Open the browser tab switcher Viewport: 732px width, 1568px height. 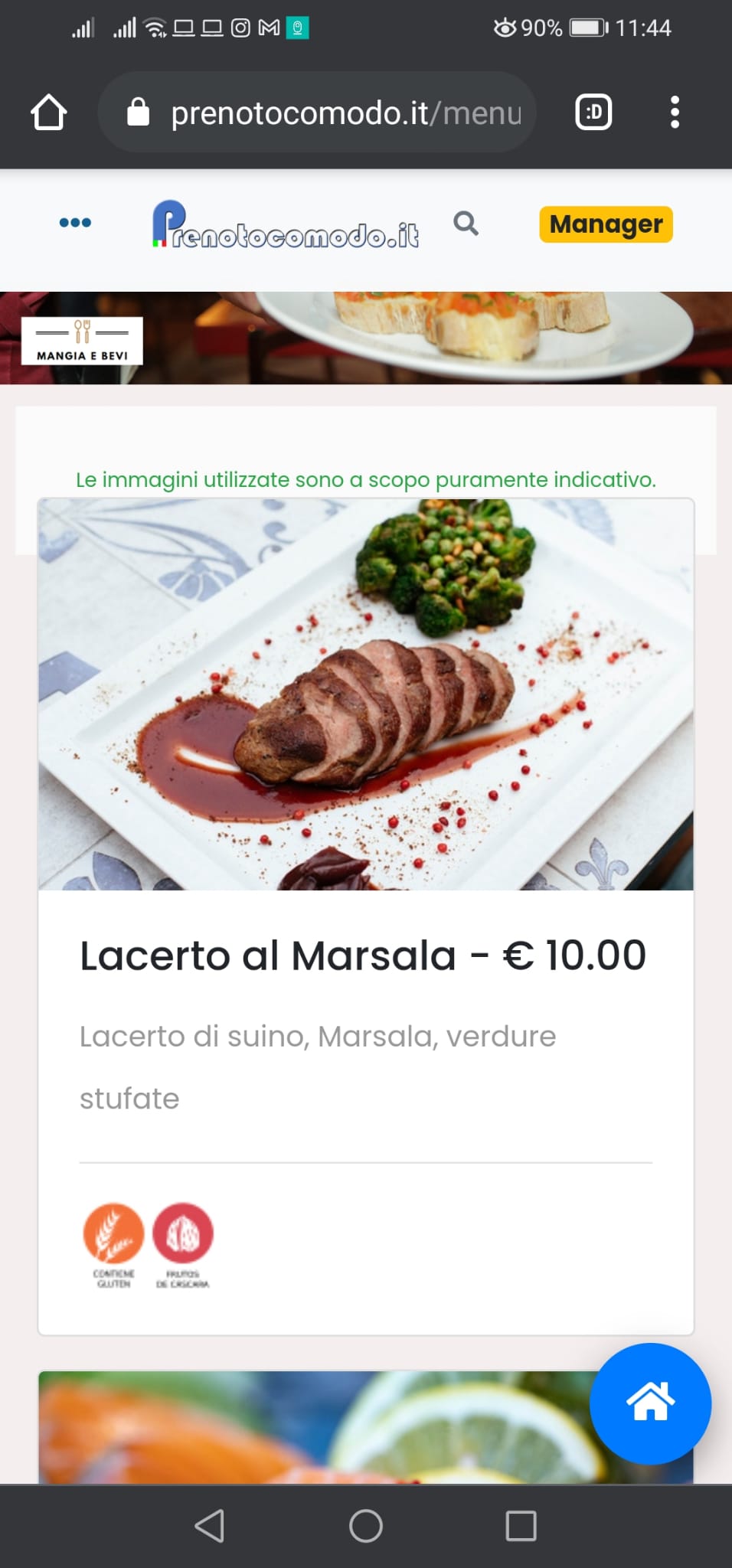pyautogui.click(x=593, y=113)
